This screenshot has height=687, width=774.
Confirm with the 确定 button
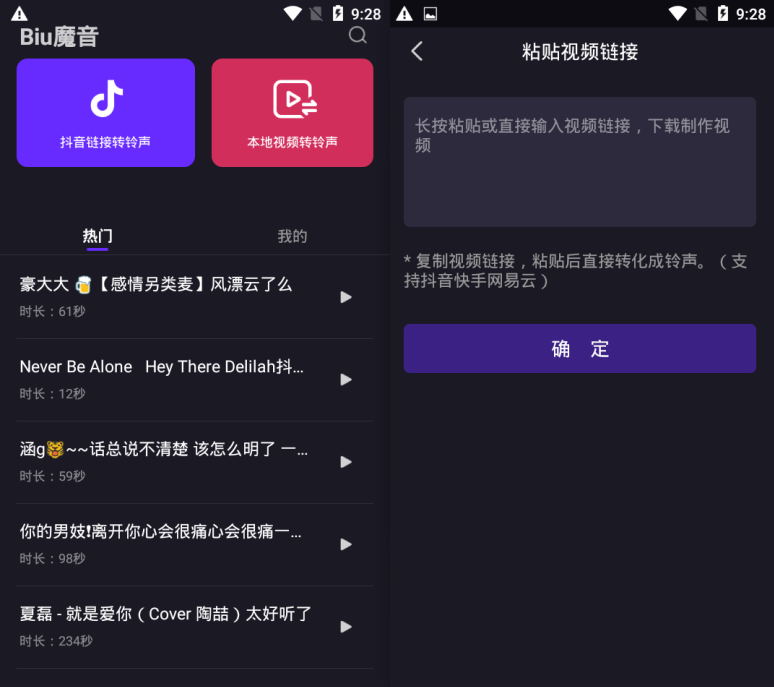(579, 348)
